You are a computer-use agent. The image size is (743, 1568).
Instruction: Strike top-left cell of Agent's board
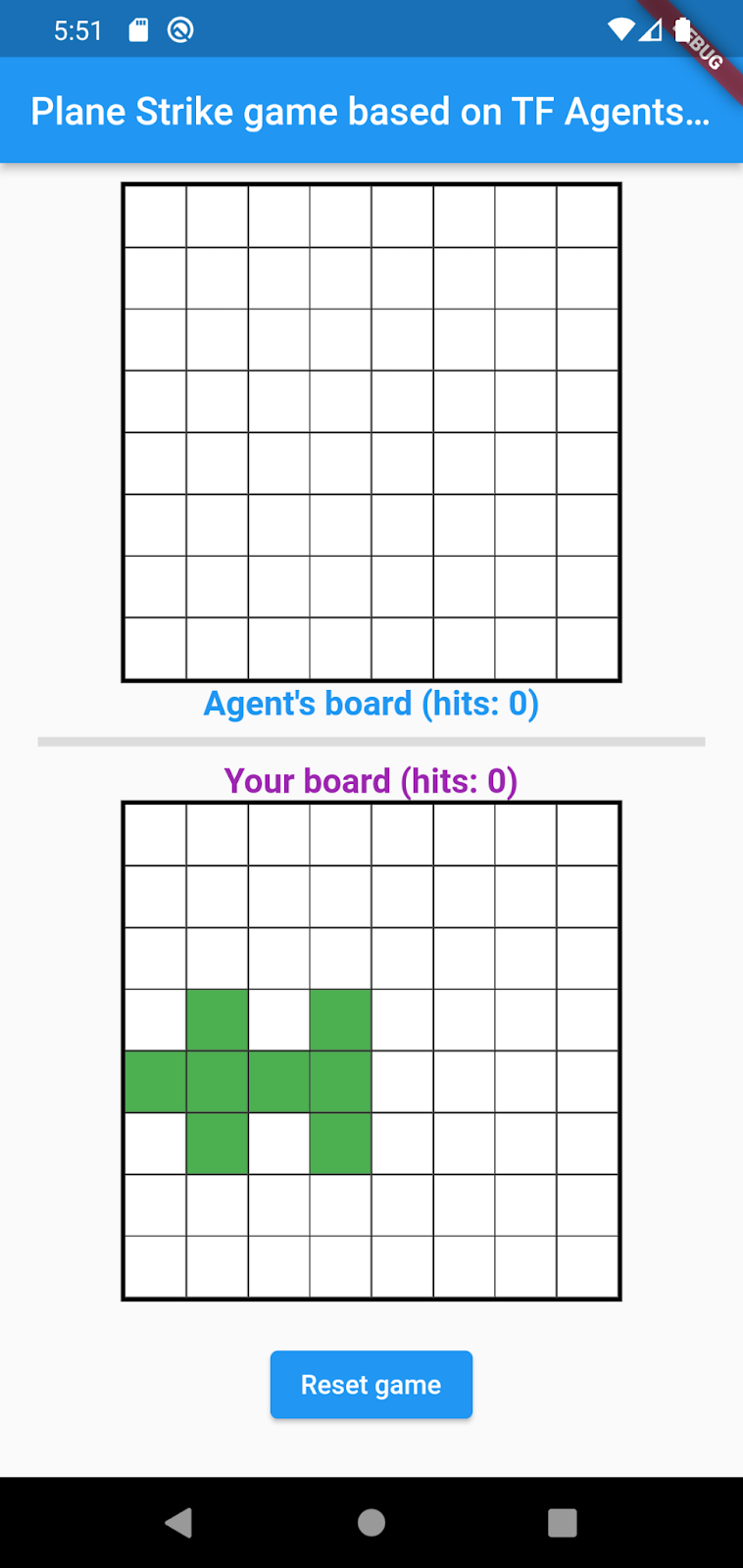coord(156,217)
